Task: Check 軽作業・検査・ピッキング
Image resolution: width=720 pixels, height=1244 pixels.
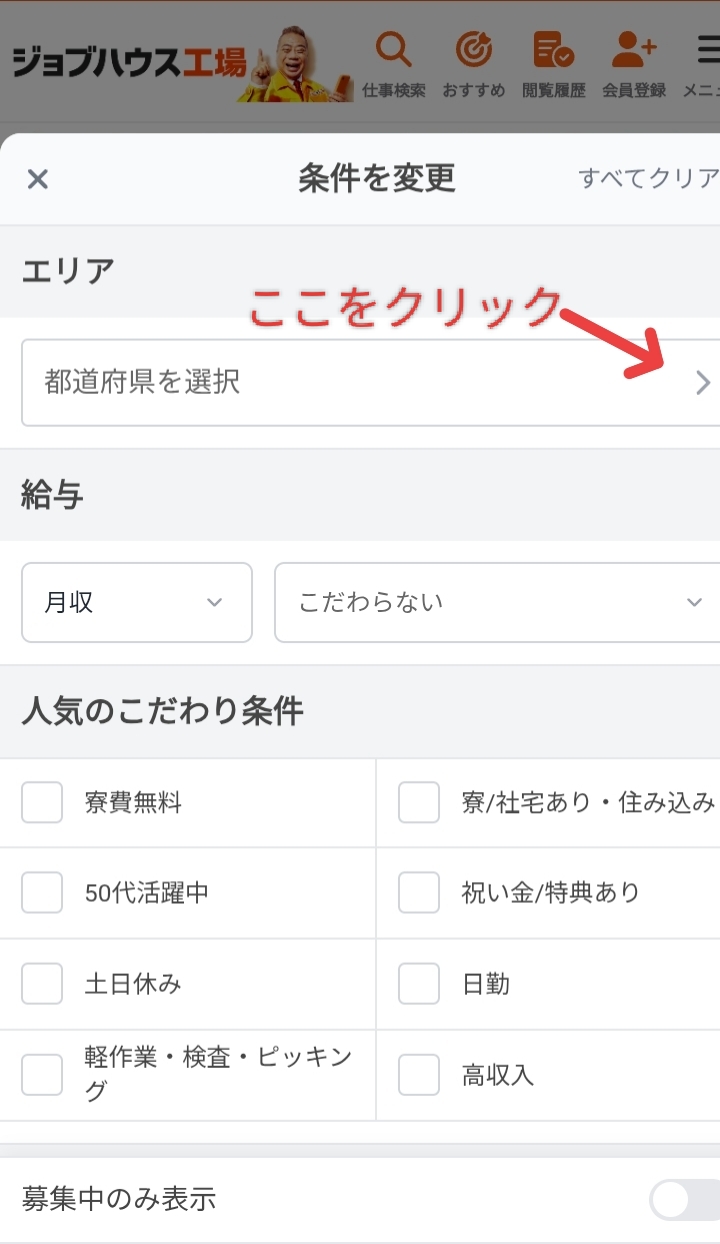Action: tap(42, 1075)
